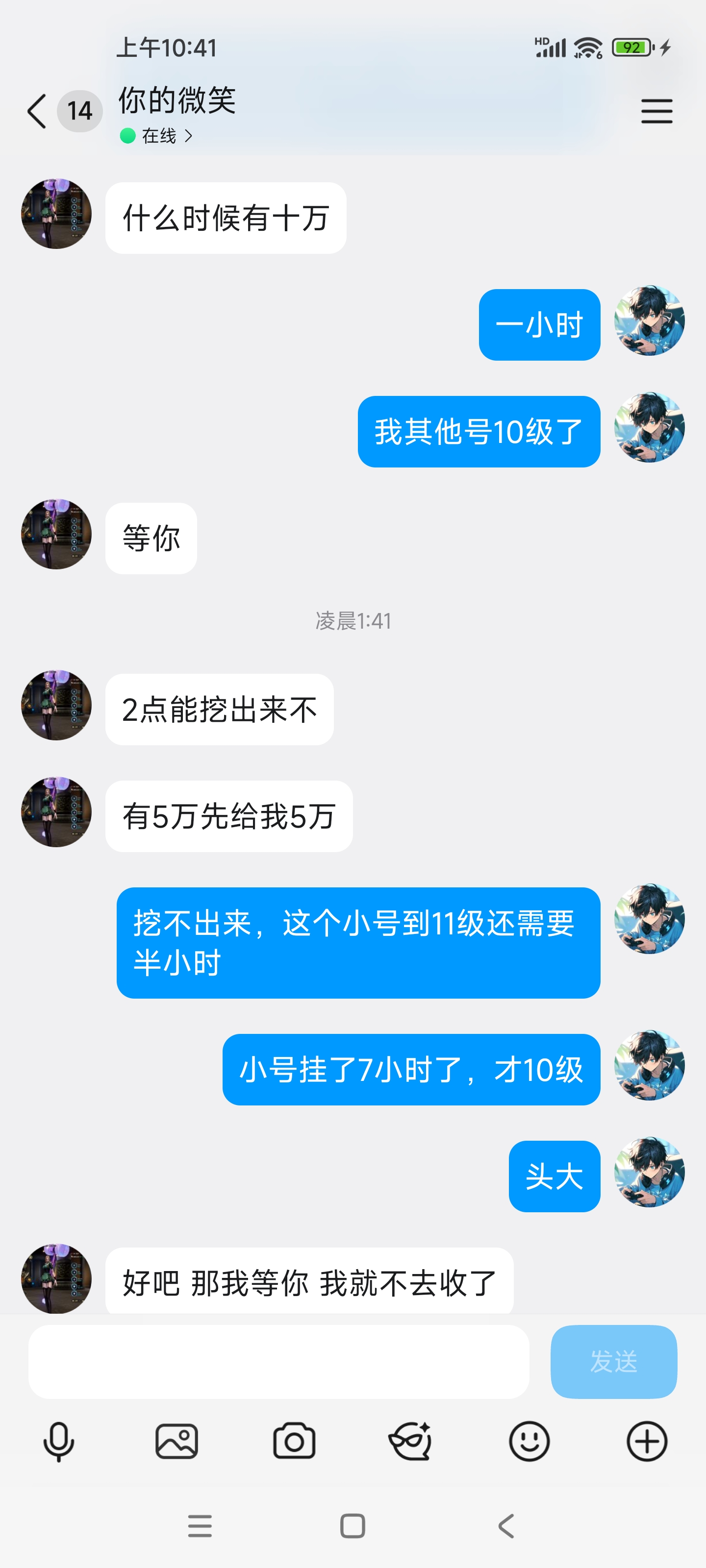
Task: Go back to the message list
Action: 37,111
